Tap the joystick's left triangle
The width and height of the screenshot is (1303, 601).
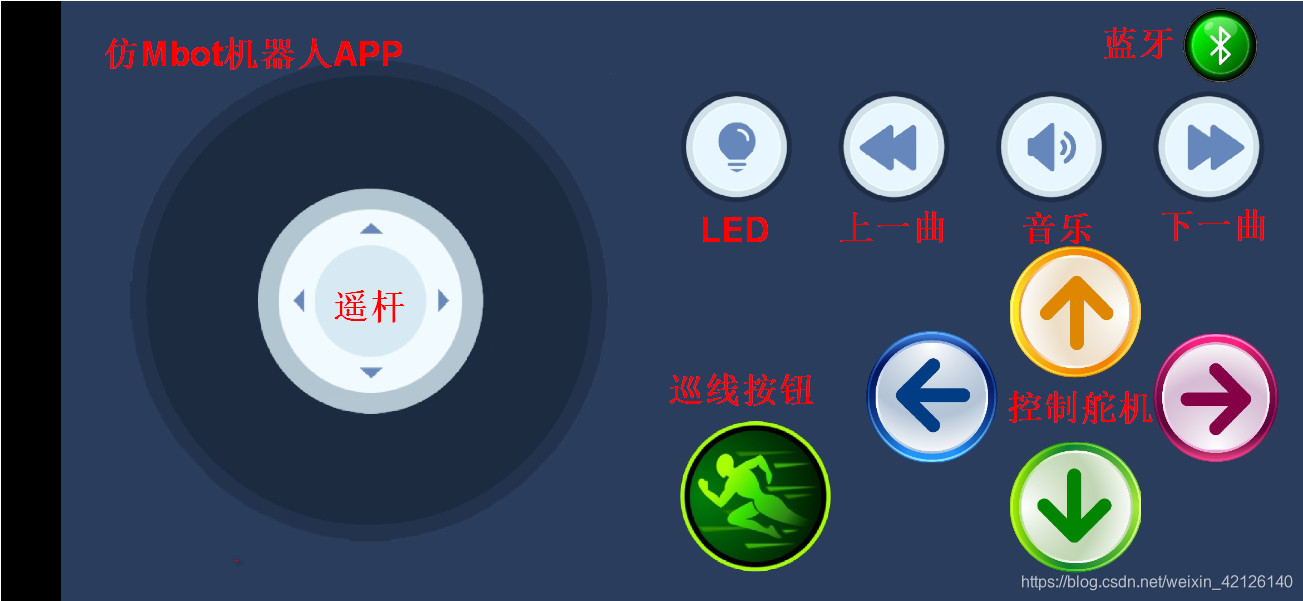298,301
